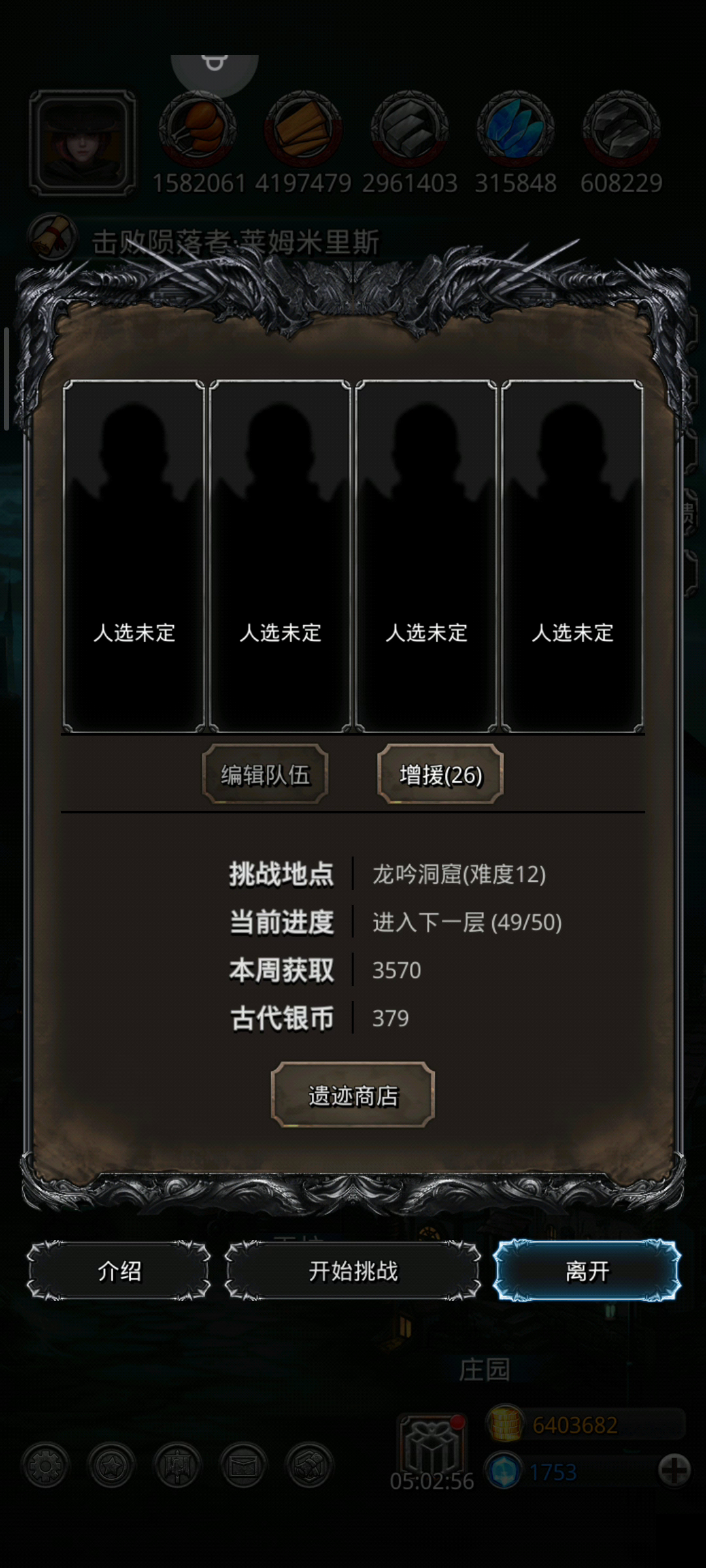706x1568 pixels.
Task: Tap the 编辑队伍 button
Action: (x=265, y=775)
